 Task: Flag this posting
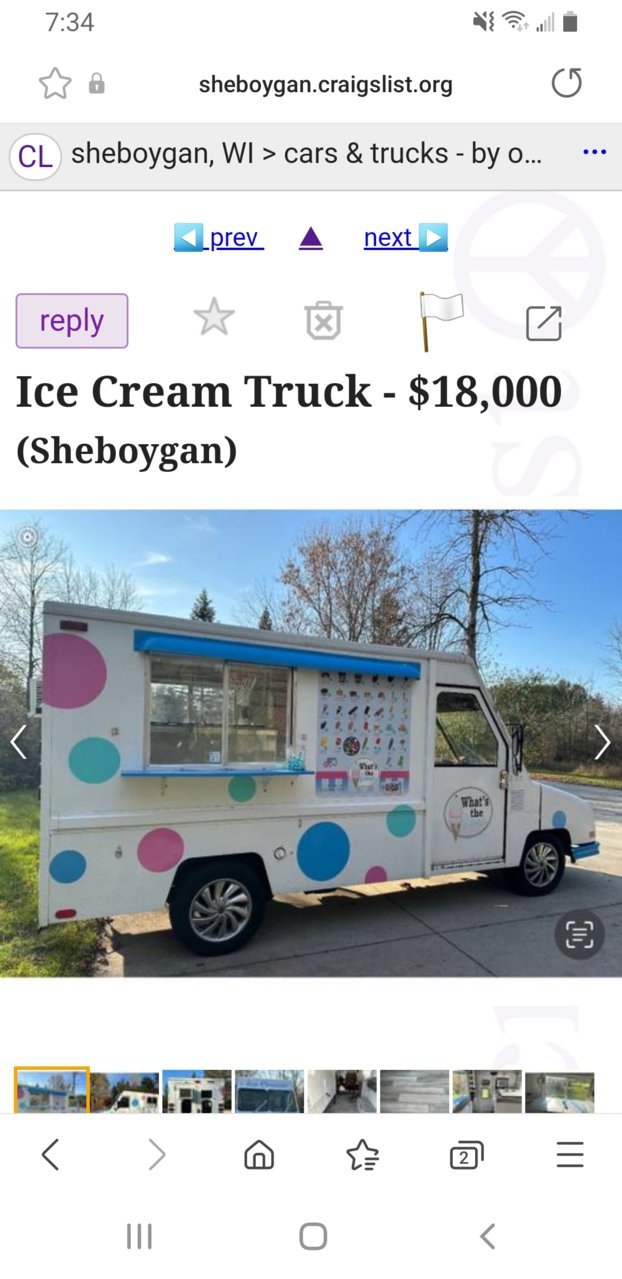point(439,320)
